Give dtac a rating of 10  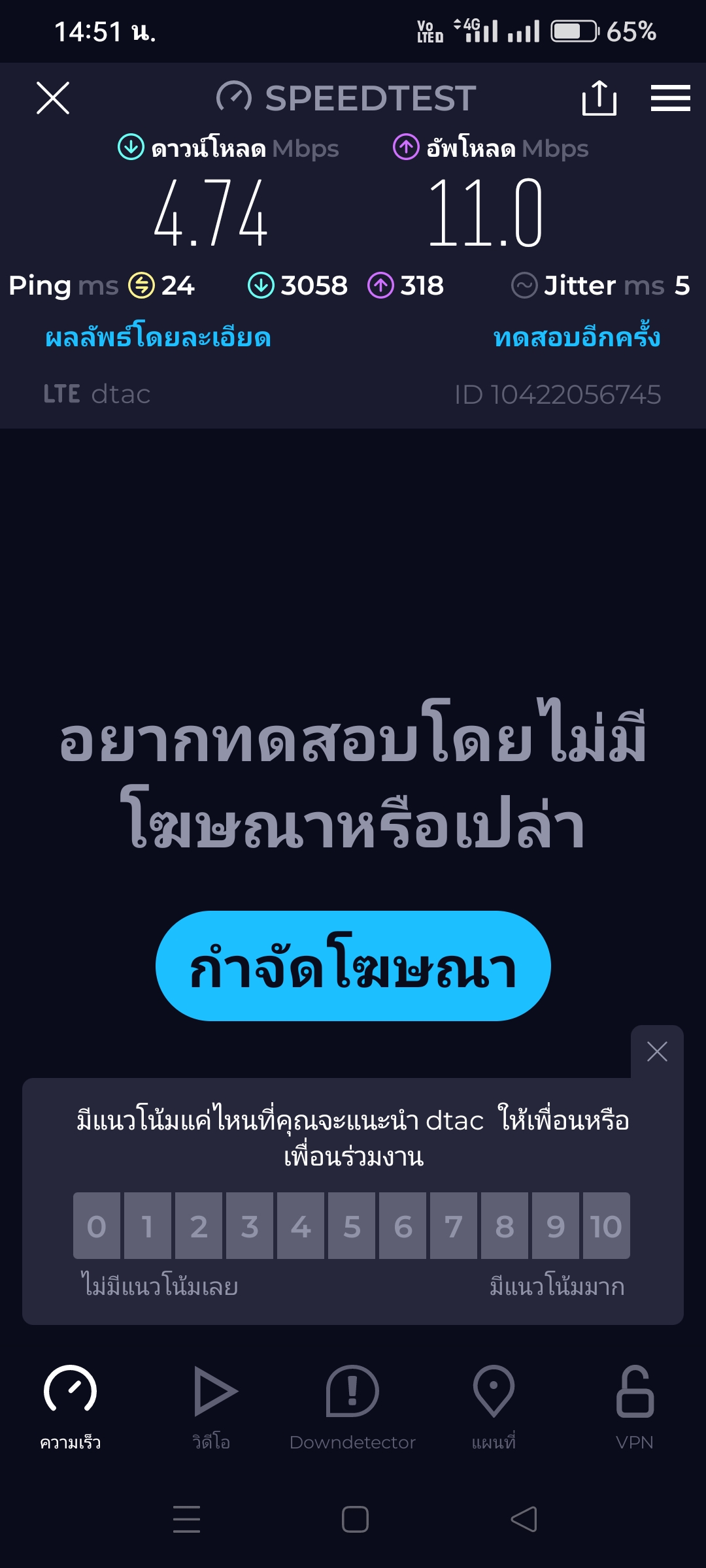click(607, 1226)
